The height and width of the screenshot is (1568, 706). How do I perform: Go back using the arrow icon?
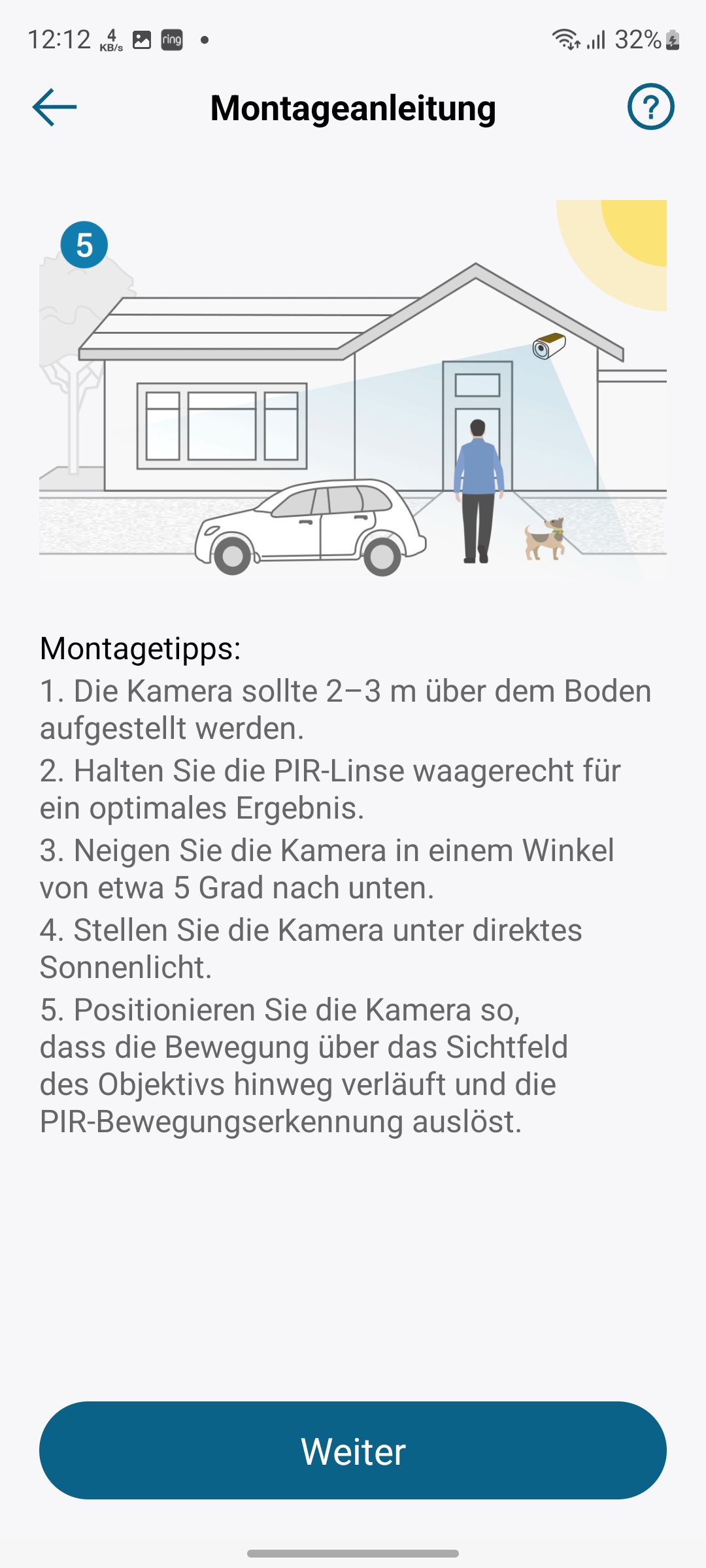click(x=55, y=108)
